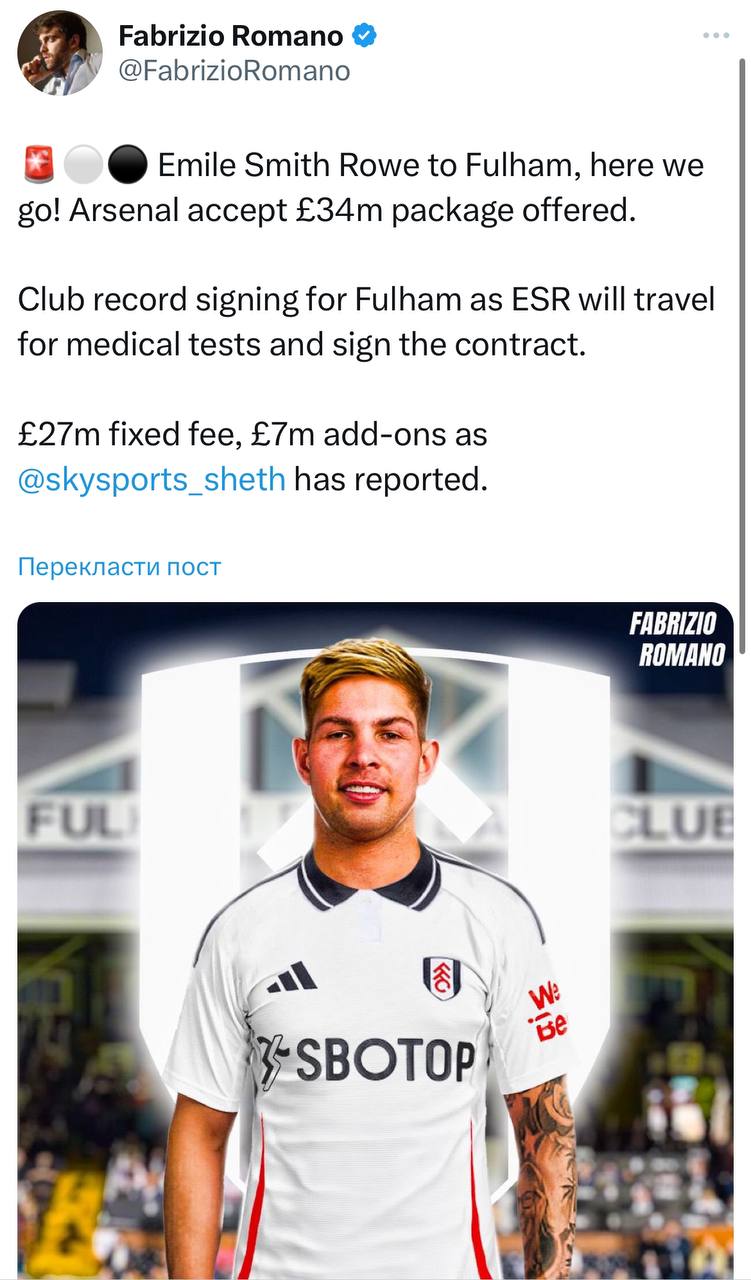Open the @FabrizioRomano profile from the name
Image resolution: width=751 pixels, height=1280 pixels.
coord(231,37)
